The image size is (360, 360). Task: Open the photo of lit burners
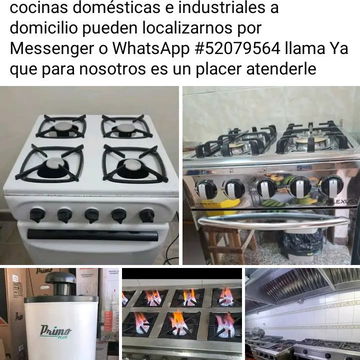(x=182, y=314)
